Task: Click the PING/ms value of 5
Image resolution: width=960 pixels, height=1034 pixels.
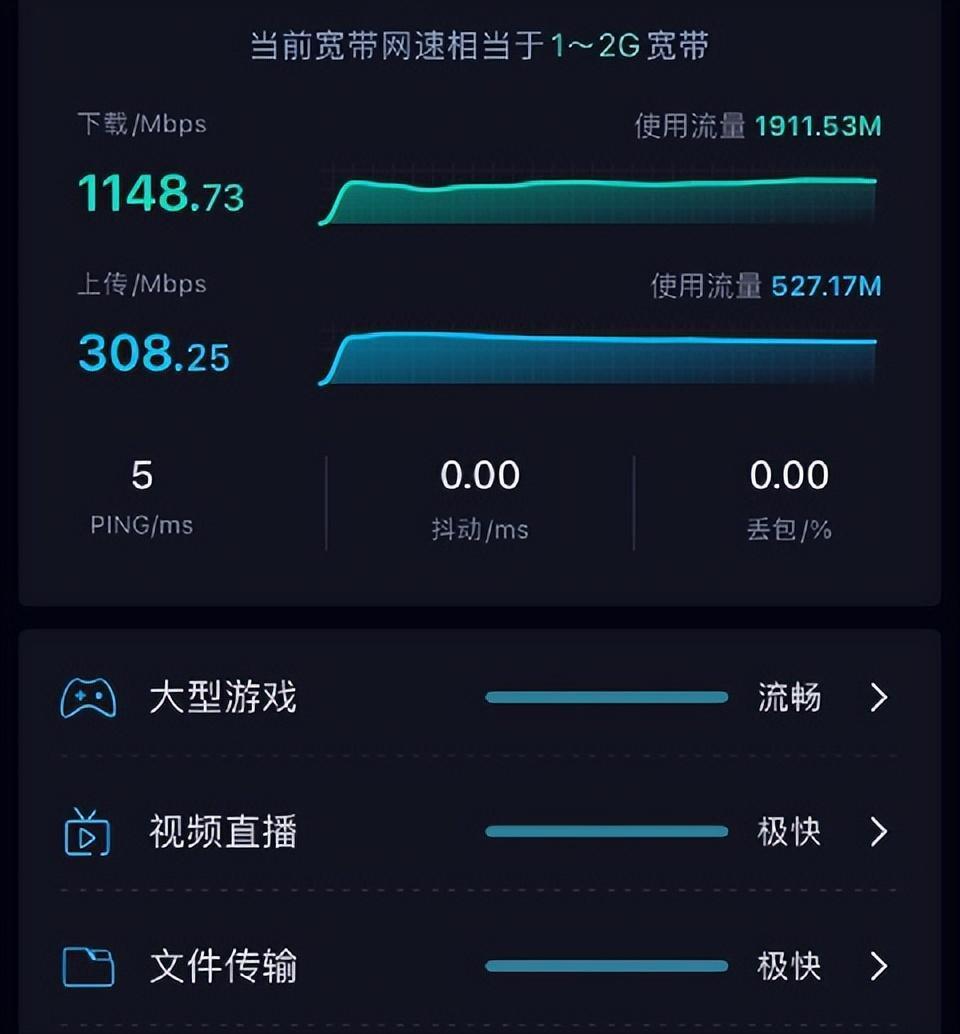Action: click(x=139, y=475)
